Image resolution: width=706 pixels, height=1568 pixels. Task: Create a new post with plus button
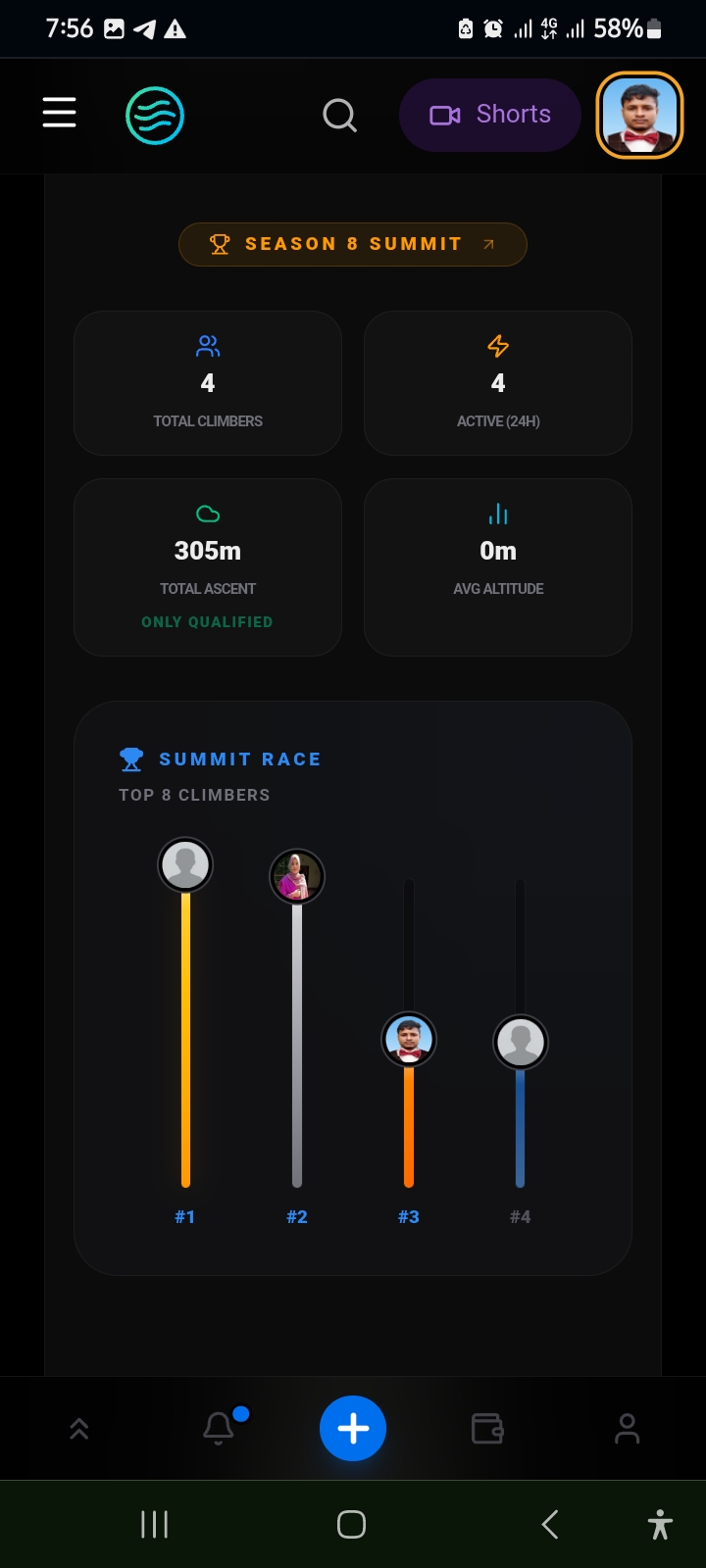point(353,1428)
